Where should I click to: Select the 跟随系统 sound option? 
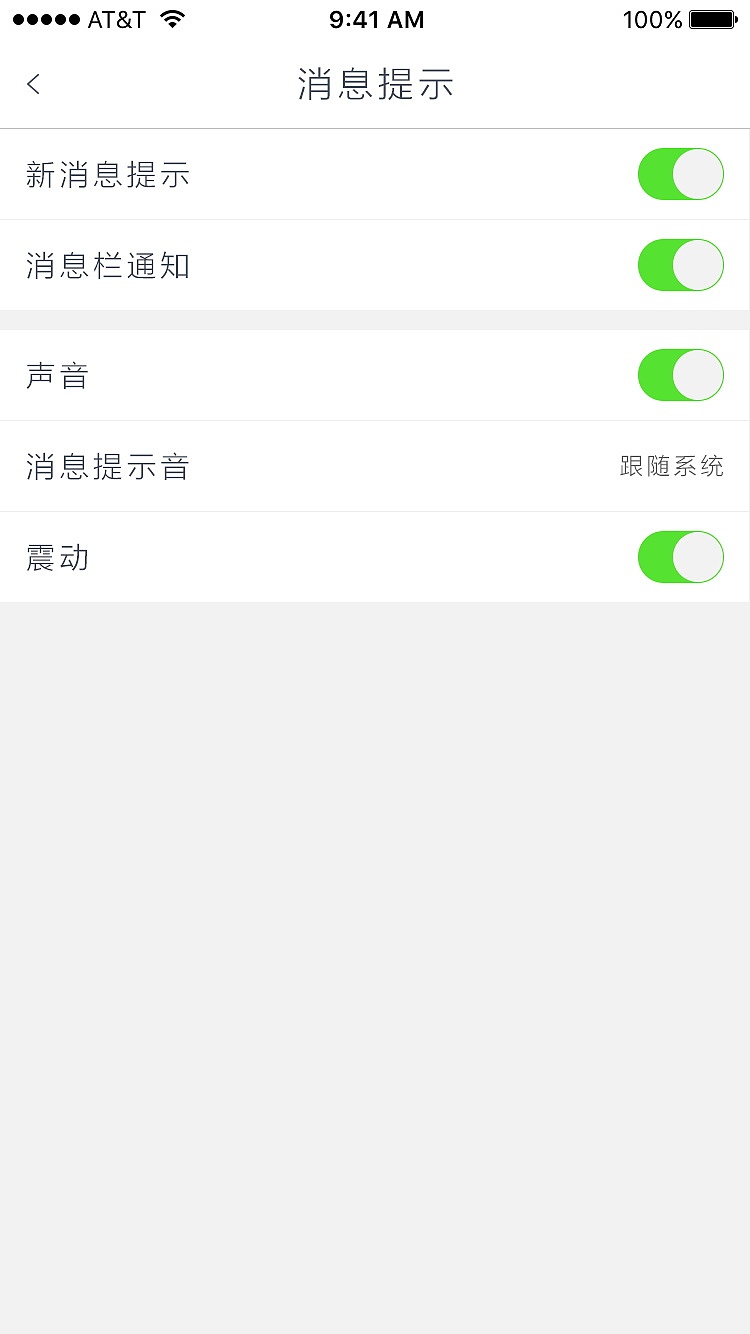point(673,466)
